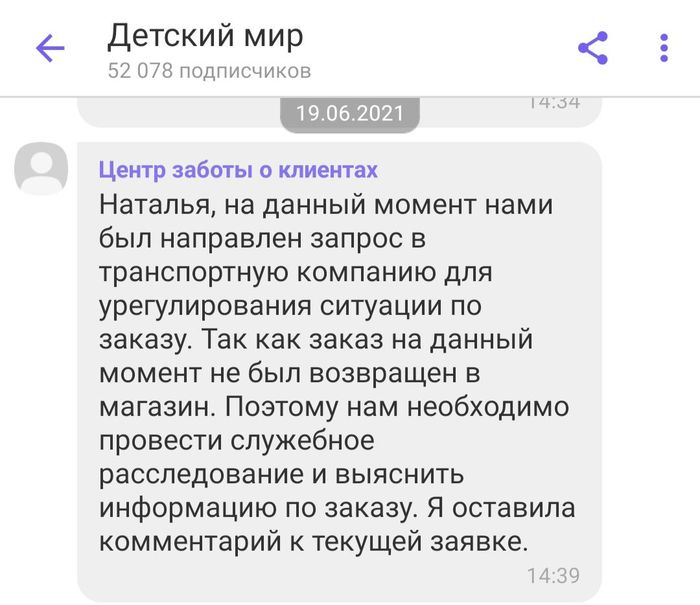This screenshot has height=605, width=700.
Task: Go back from the Детский мир chat
Action: tap(50, 48)
